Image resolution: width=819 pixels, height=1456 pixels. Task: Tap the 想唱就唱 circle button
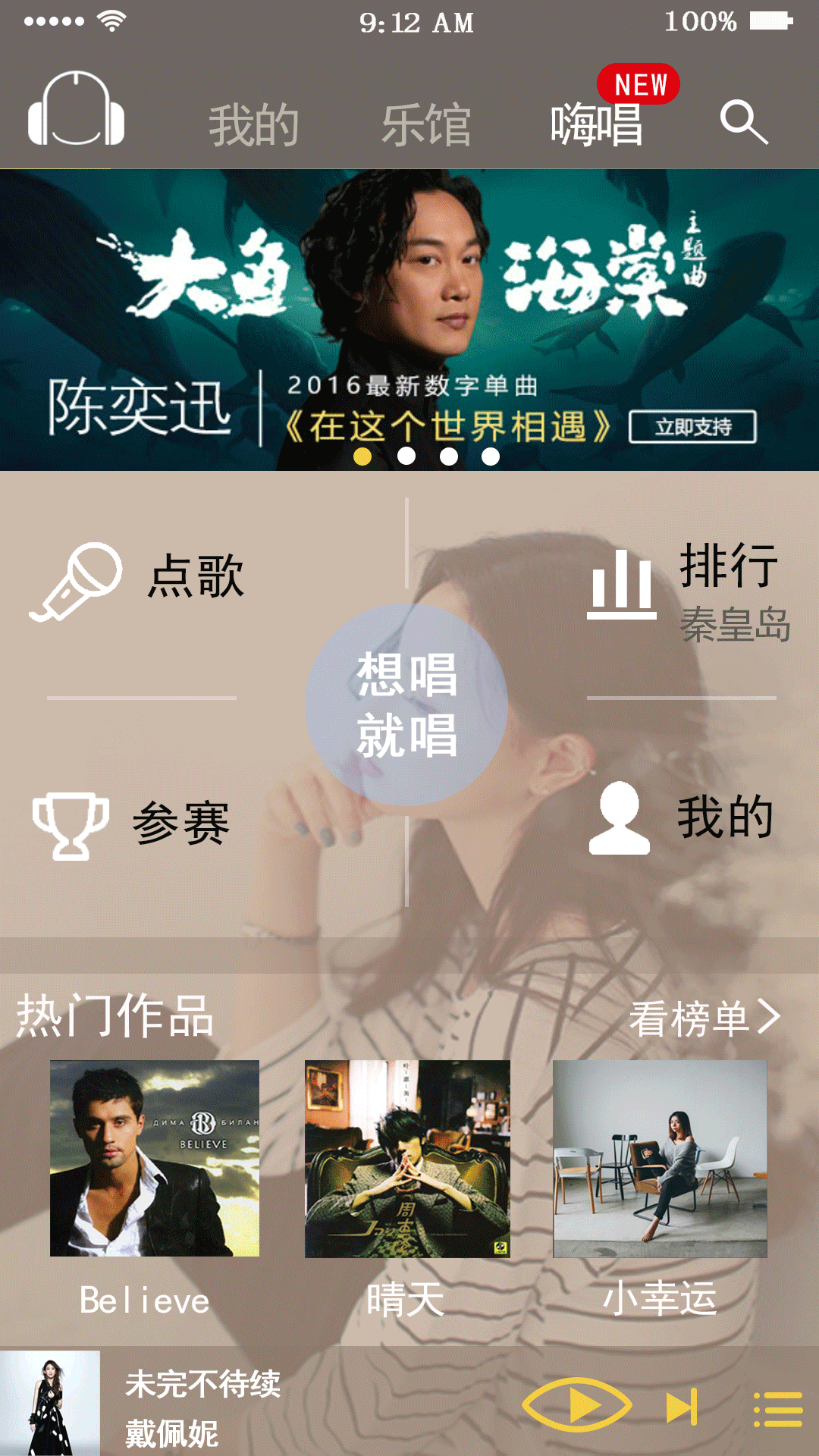(406, 704)
